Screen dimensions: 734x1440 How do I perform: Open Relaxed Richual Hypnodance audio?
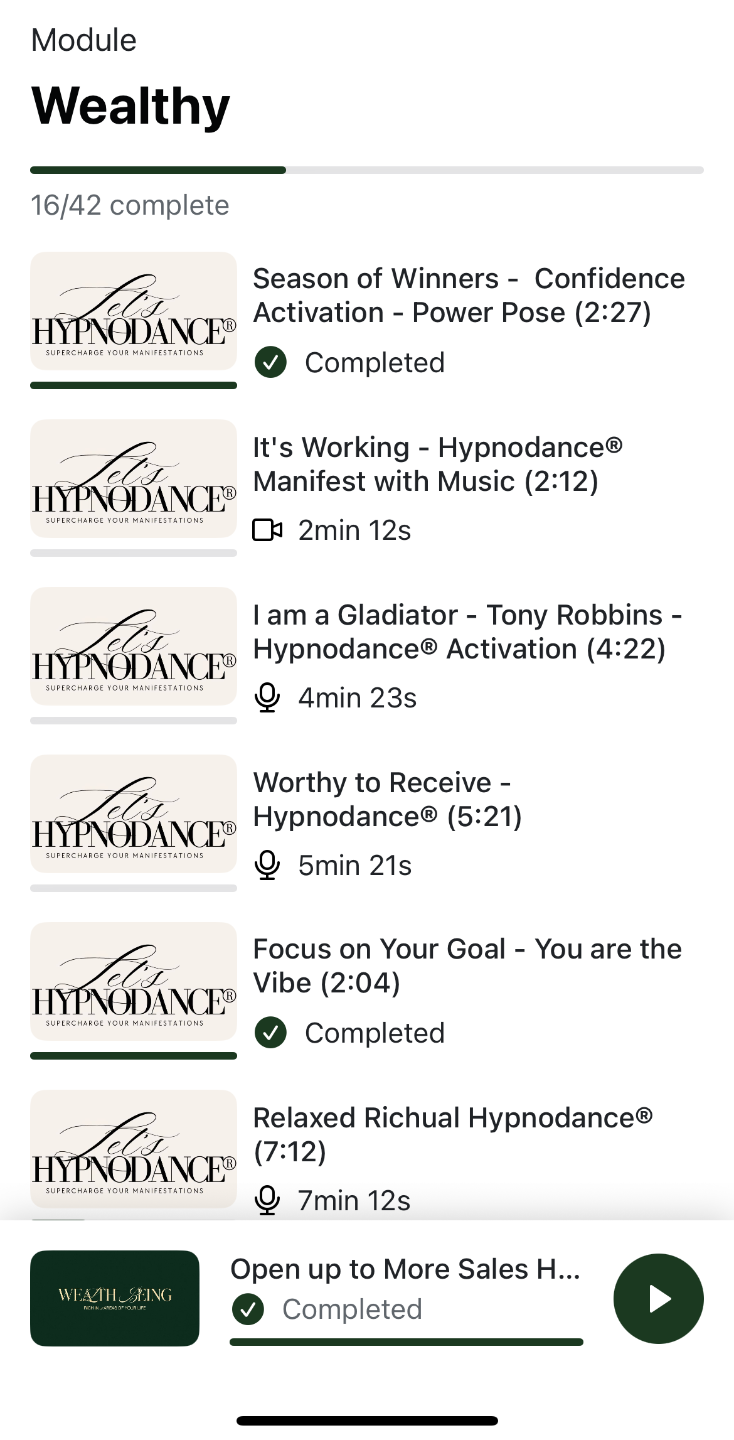click(452, 1135)
